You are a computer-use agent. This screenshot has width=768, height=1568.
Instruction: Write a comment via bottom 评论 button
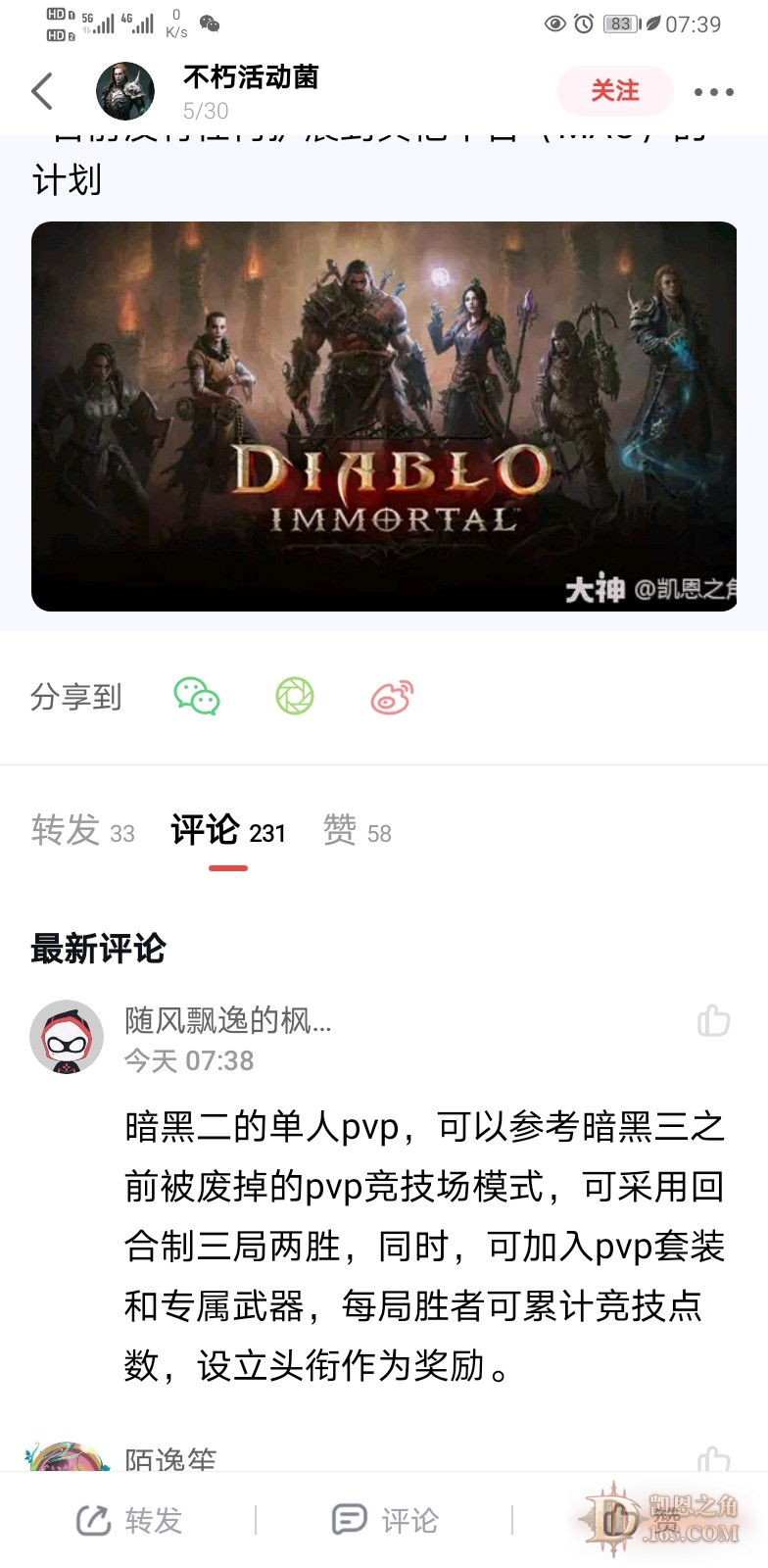385,1520
